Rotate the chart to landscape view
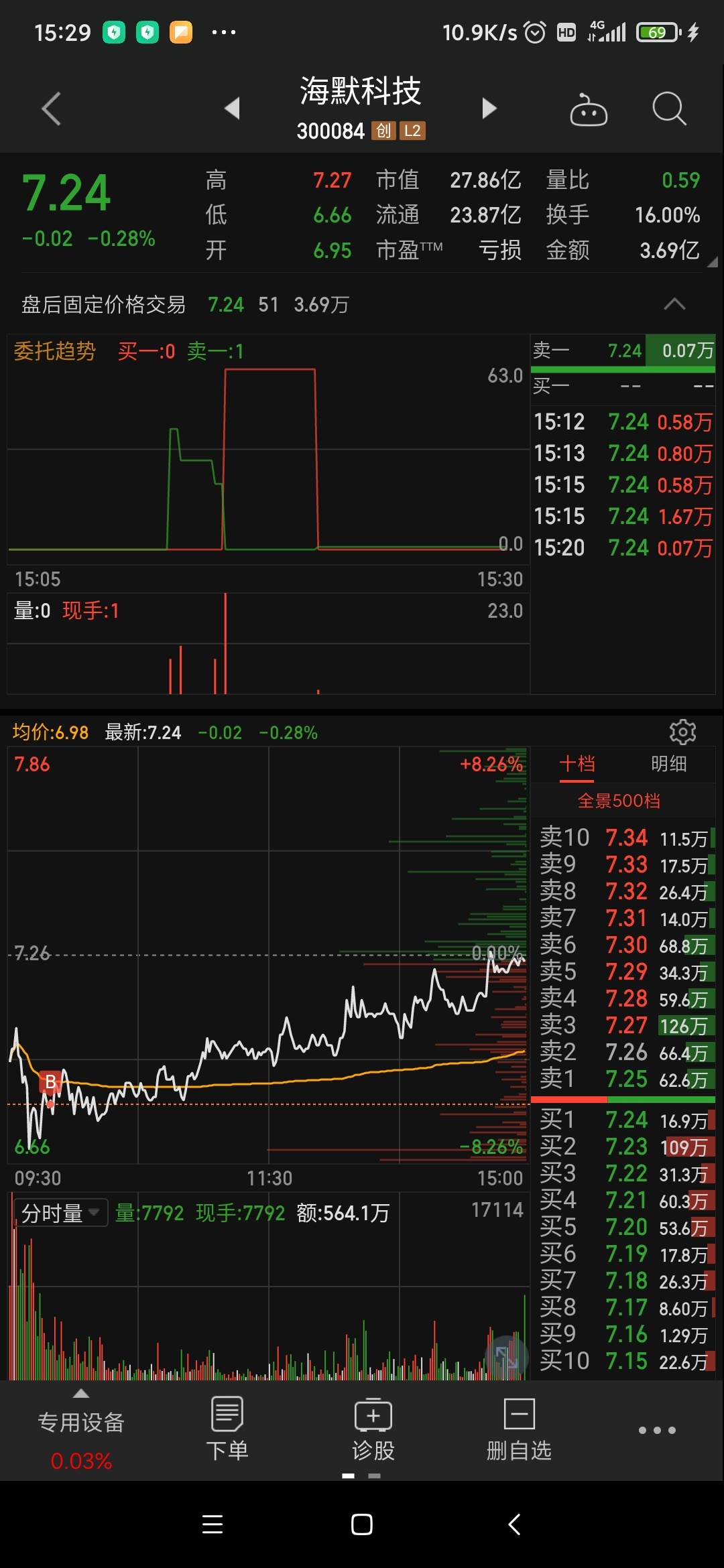Image resolution: width=724 pixels, height=1568 pixels. (x=505, y=1358)
